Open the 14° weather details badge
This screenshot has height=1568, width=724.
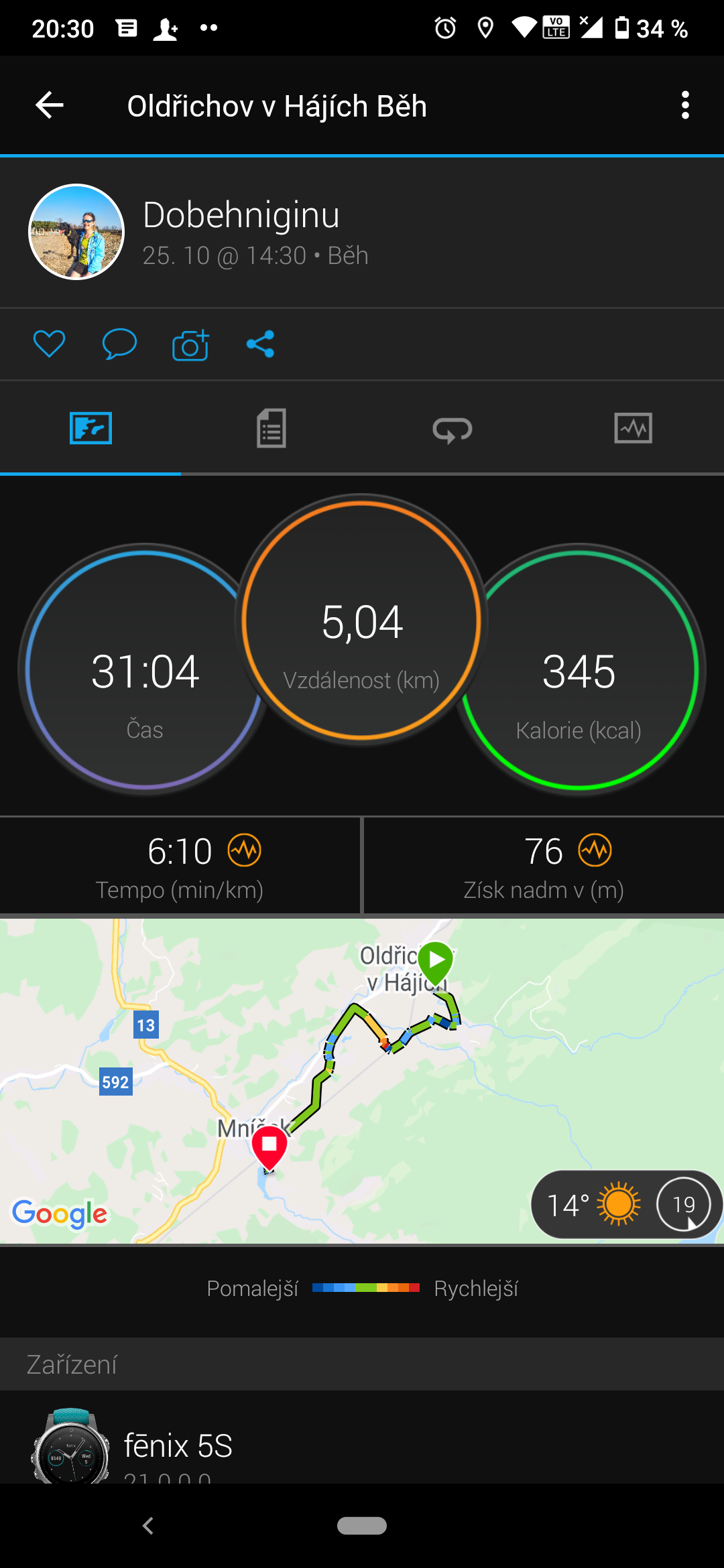pos(626,1205)
